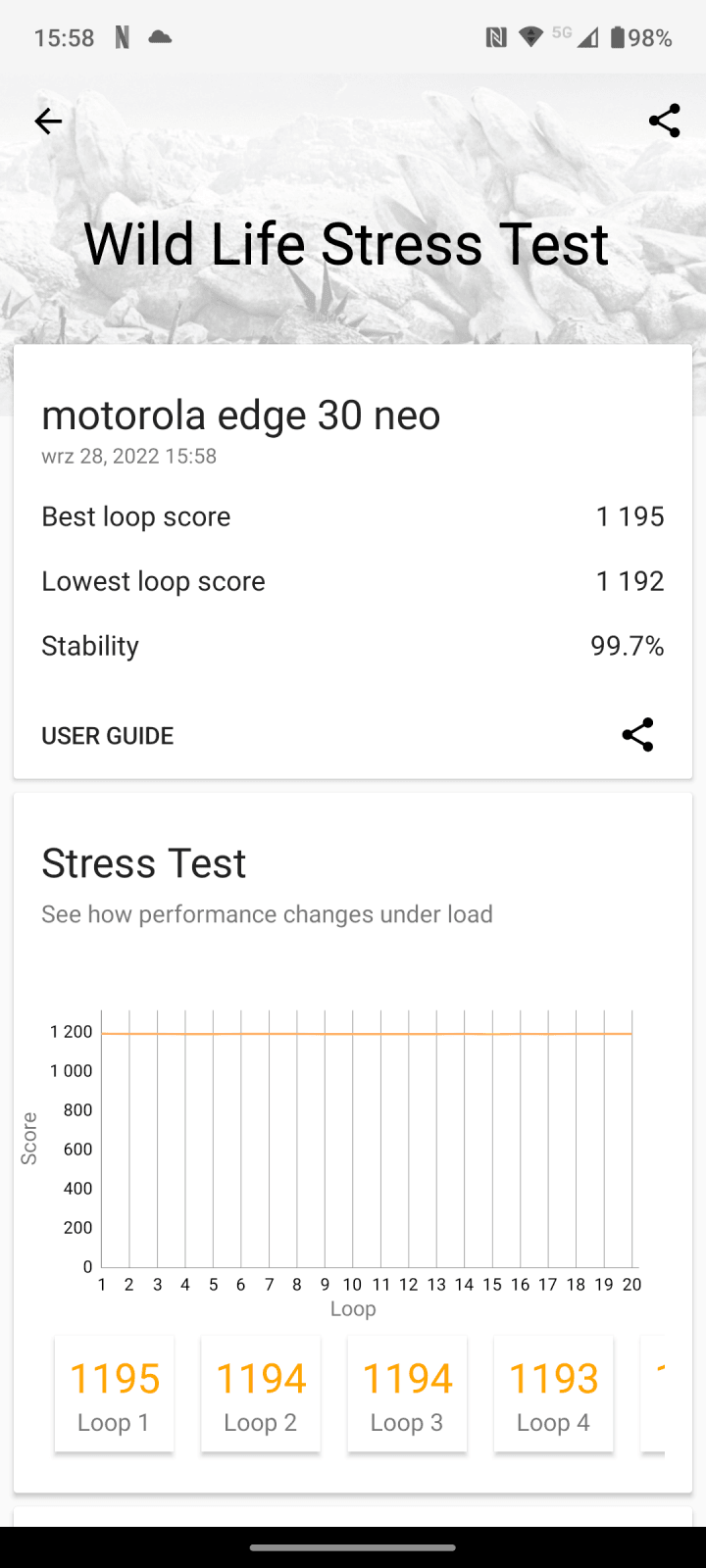Select the Loop 3 score card

click(407, 1394)
